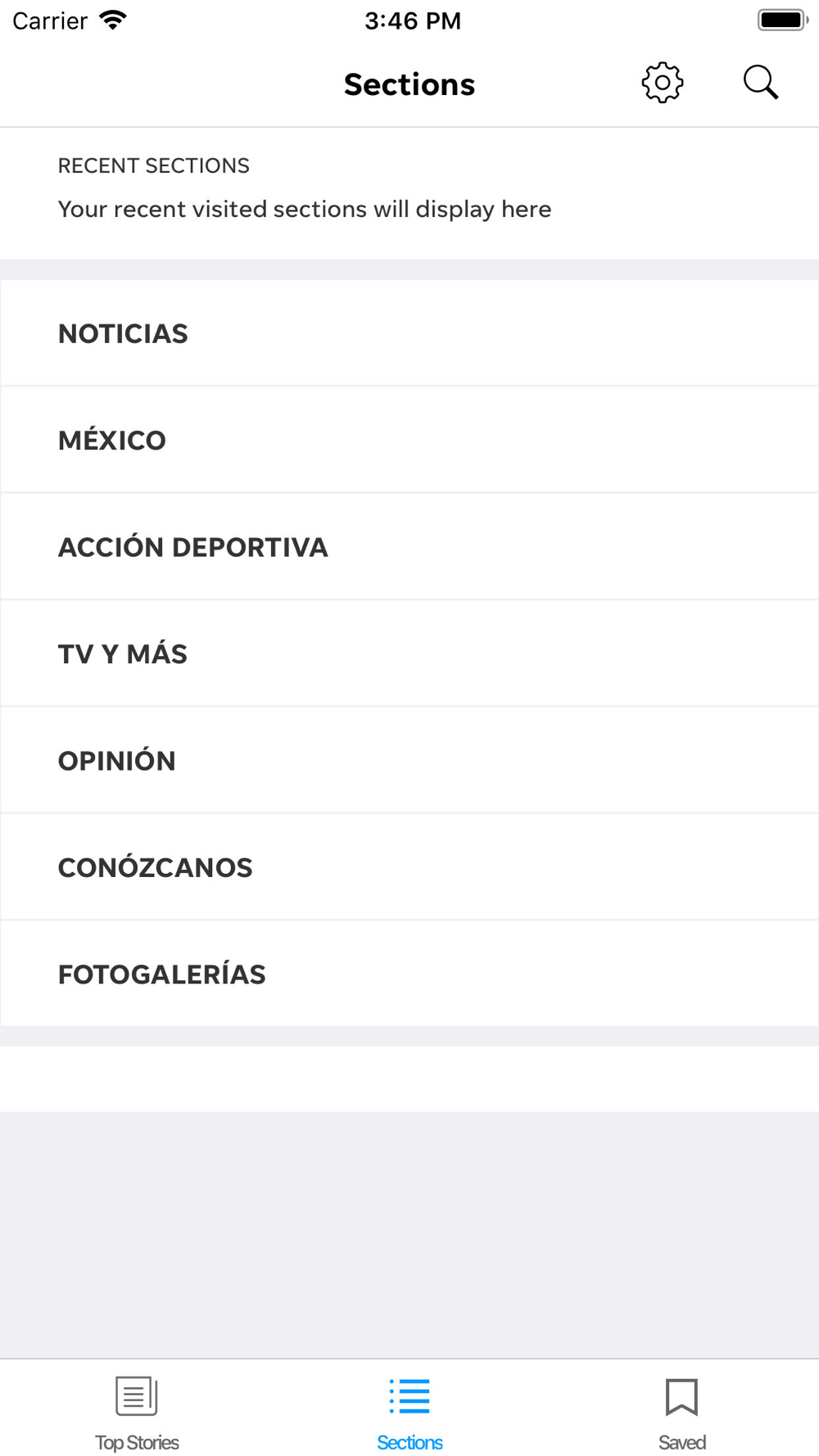Open the FOTOGALERÍAS section

(409, 974)
